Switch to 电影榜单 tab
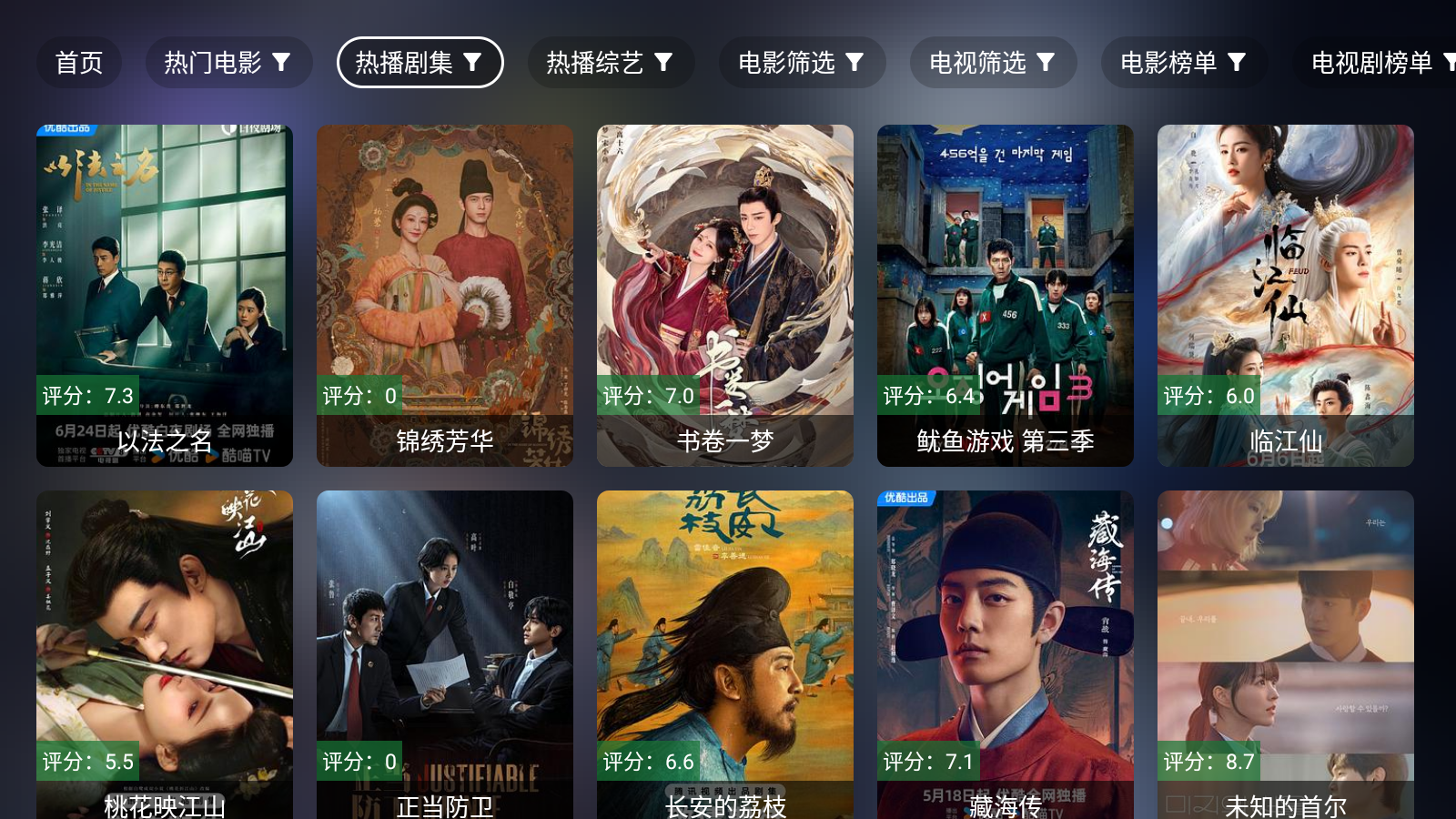Image resolution: width=1456 pixels, height=819 pixels. pyautogui.click(x=1184, y=63)
